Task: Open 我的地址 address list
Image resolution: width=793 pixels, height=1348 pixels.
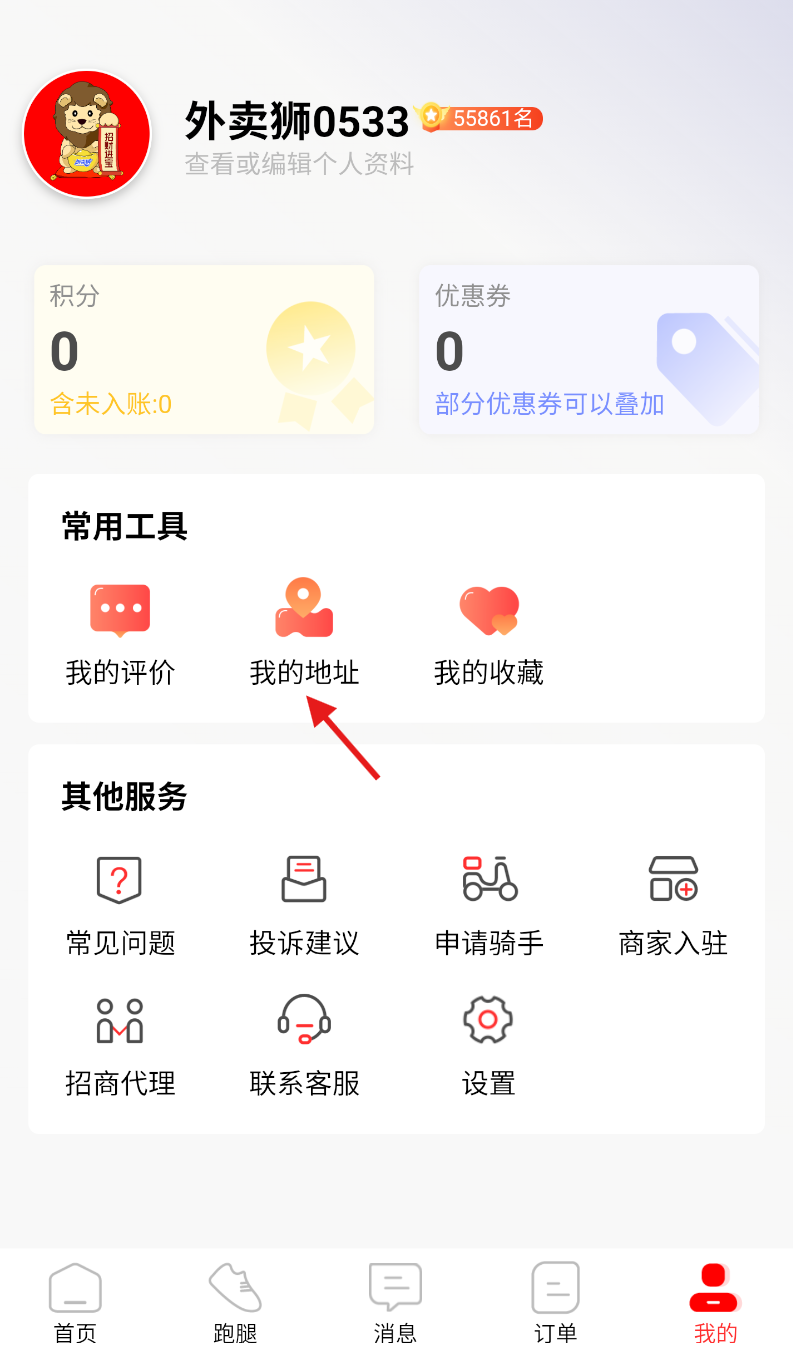Action: pos(304,632)
